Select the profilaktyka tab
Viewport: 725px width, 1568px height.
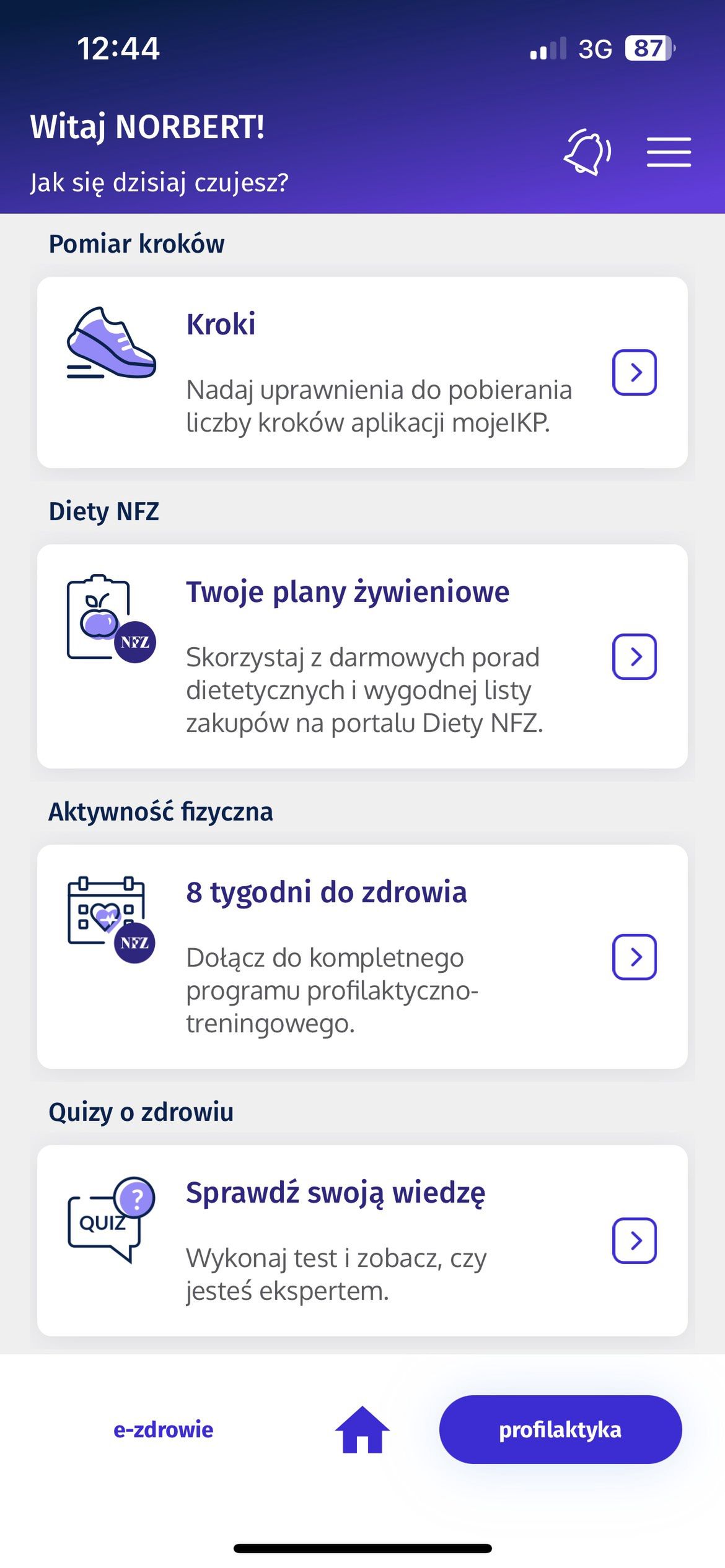point(561,1429)
